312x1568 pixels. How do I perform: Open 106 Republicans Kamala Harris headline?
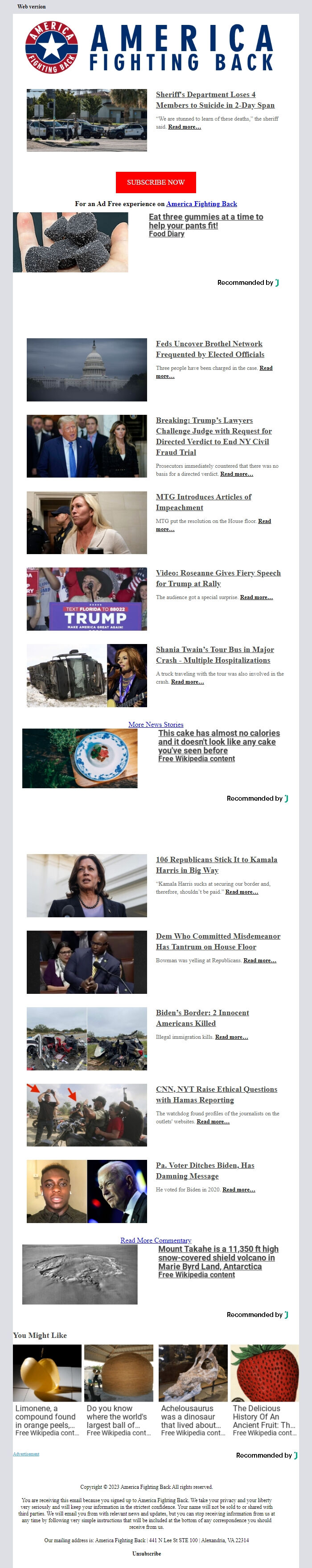(x=216, y=865)
